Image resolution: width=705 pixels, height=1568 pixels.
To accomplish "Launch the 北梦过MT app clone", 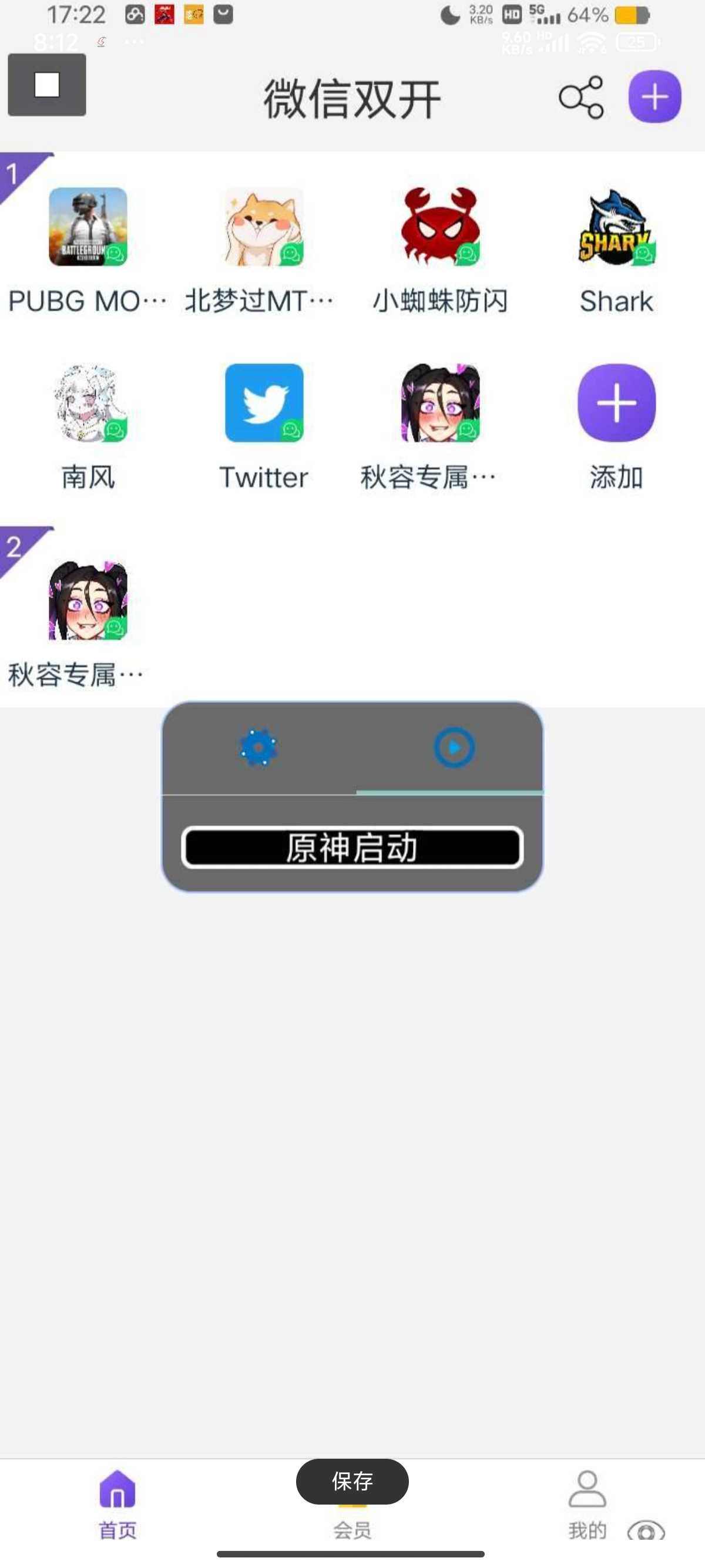I will click(x=264, y=227).
